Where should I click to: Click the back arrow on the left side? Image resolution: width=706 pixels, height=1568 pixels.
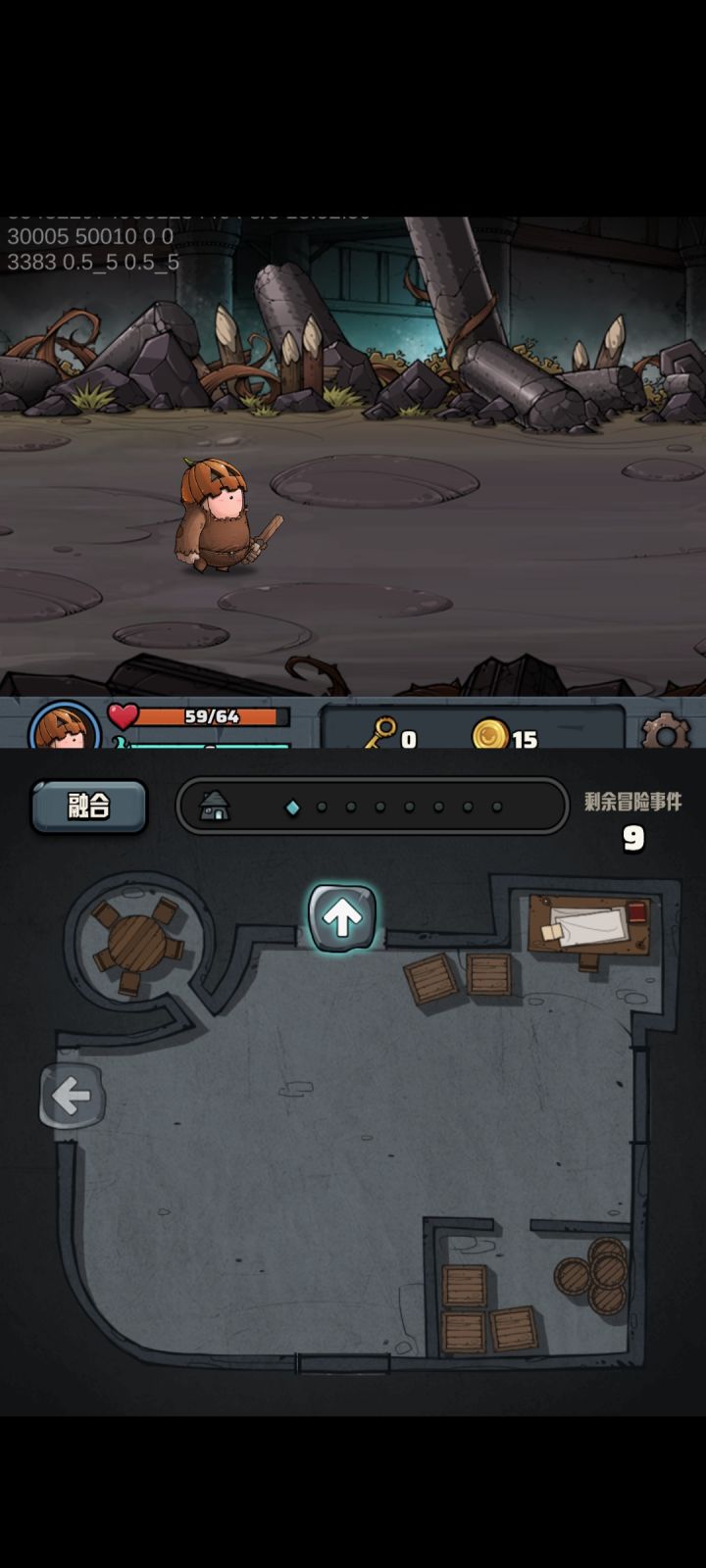tap(70, 1095)
